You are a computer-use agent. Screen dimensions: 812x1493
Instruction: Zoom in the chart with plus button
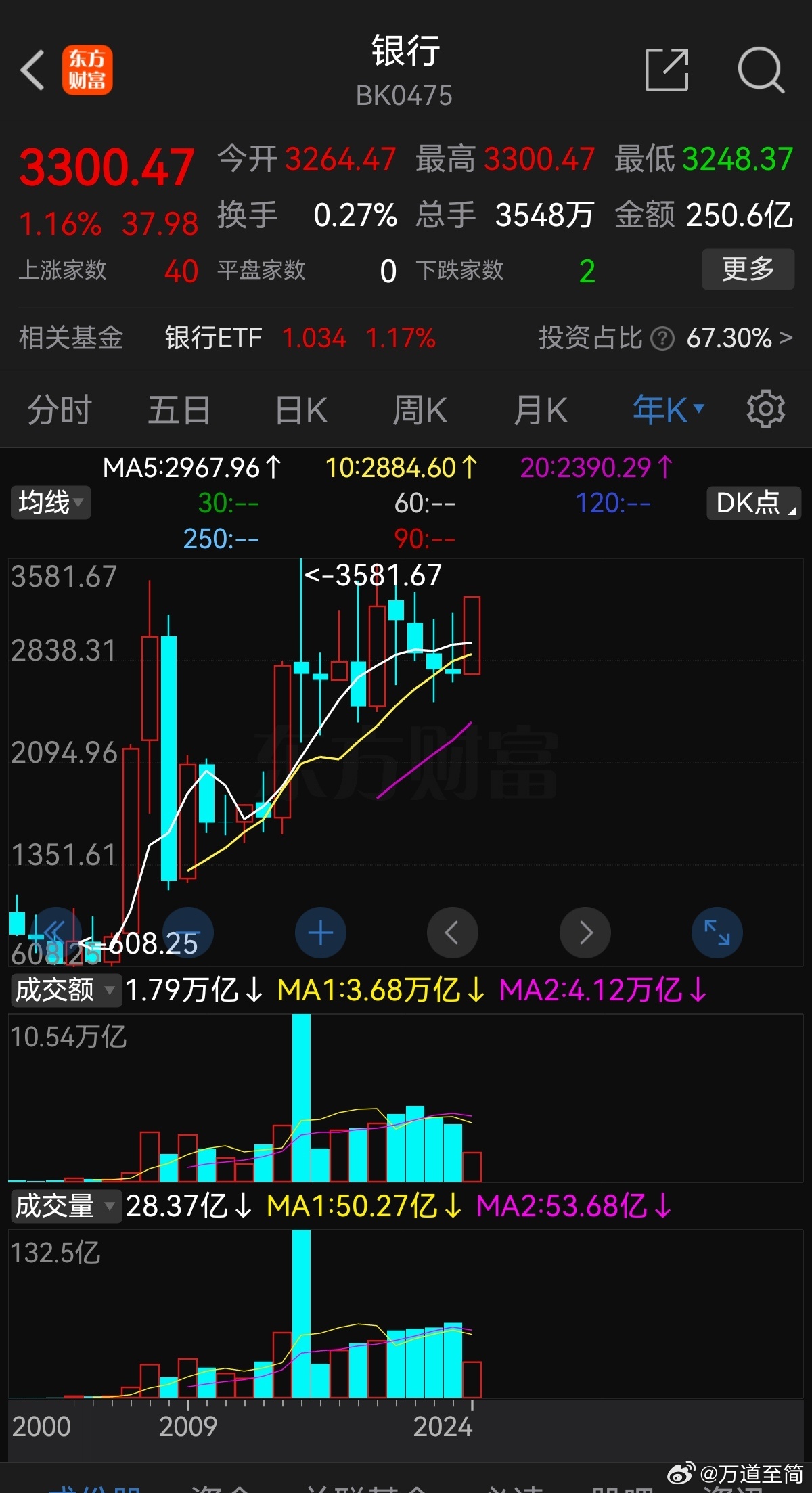321,933
